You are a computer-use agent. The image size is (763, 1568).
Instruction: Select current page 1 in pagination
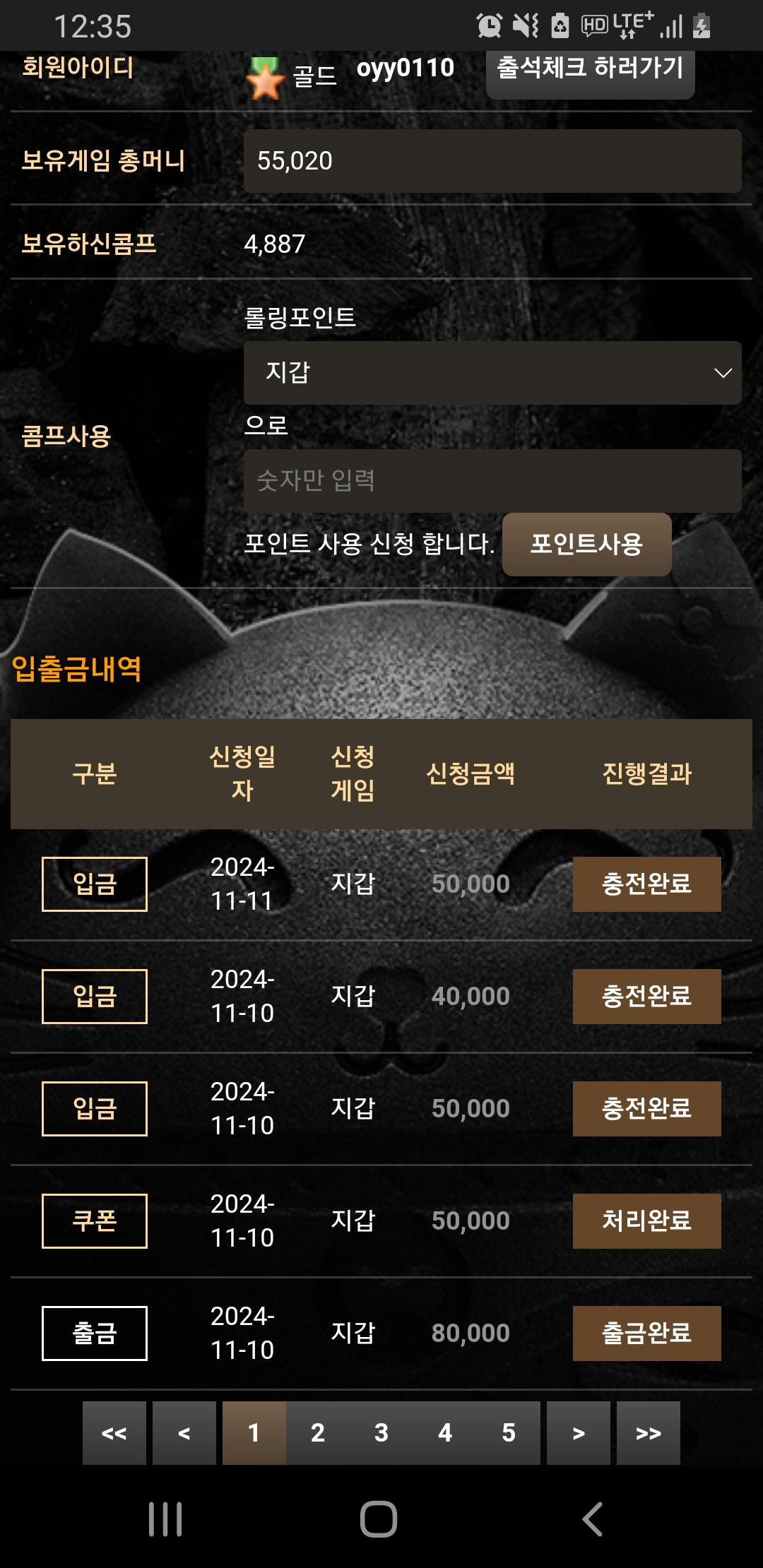pyautogui.click(x=254, y=1433)
